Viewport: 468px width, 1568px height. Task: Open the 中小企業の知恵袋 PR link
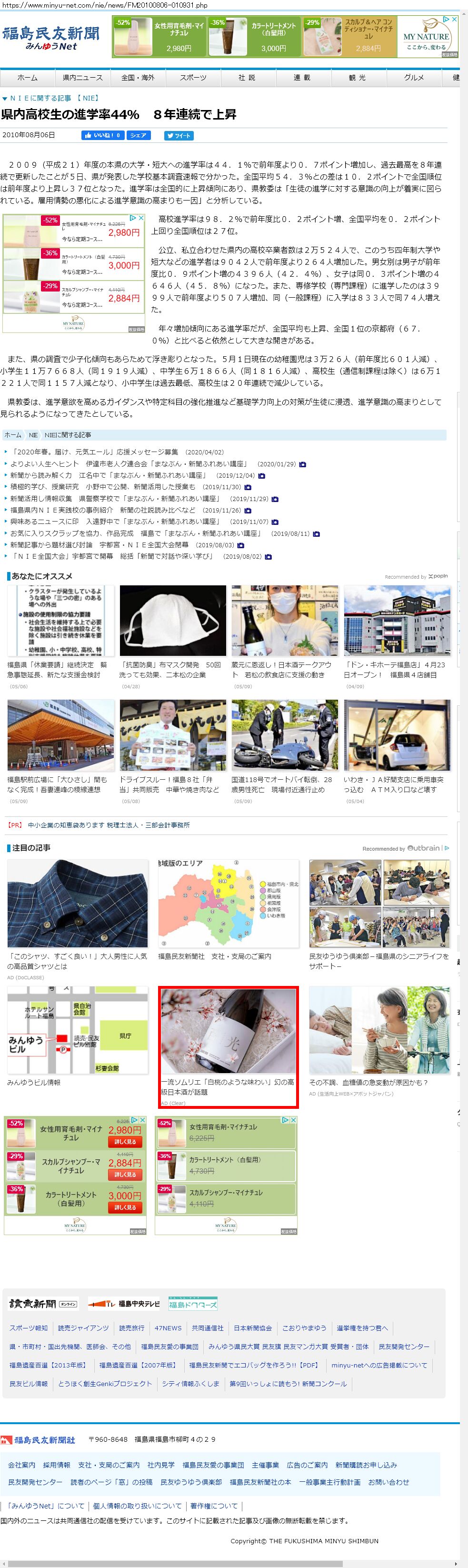pos(109,825)
